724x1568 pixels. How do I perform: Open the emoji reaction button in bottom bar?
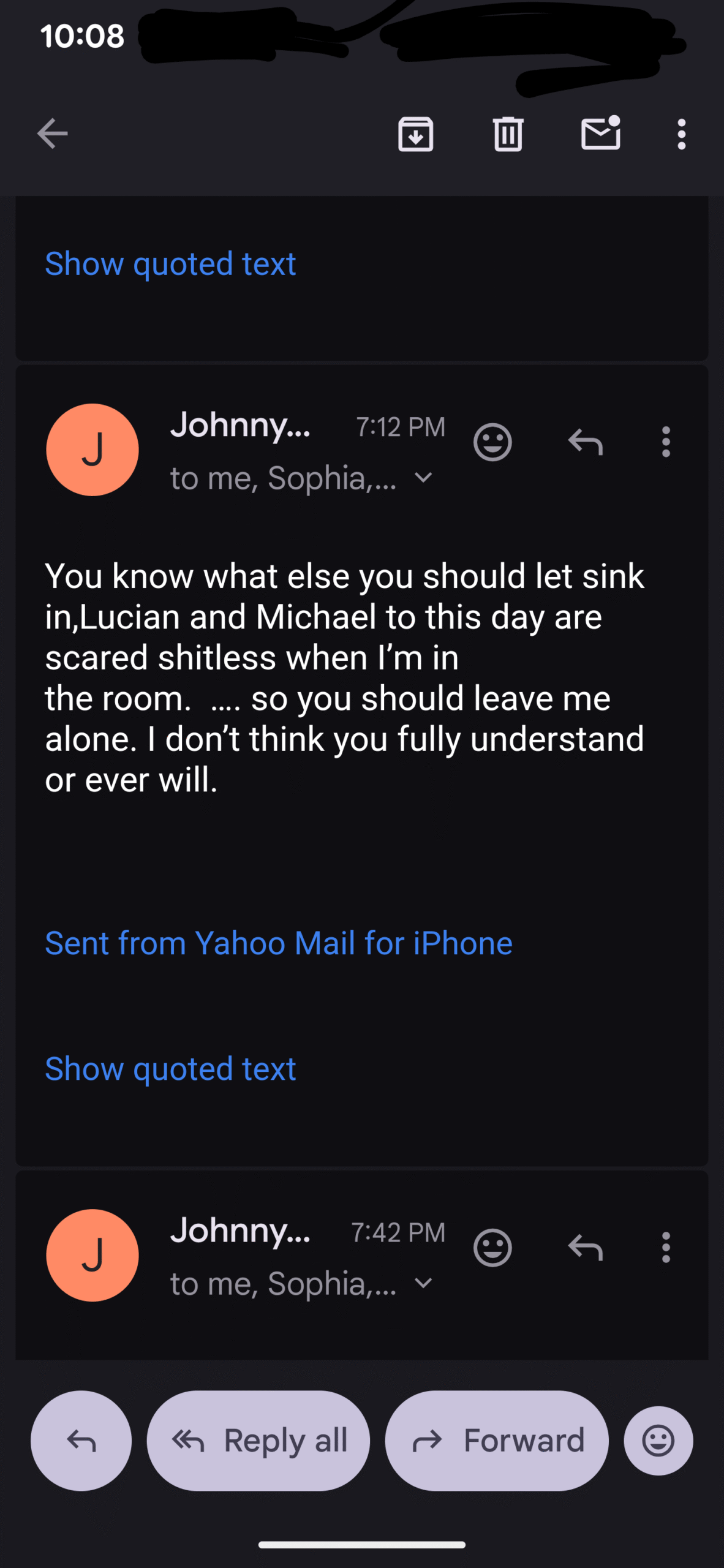(x=658, y=1441)
